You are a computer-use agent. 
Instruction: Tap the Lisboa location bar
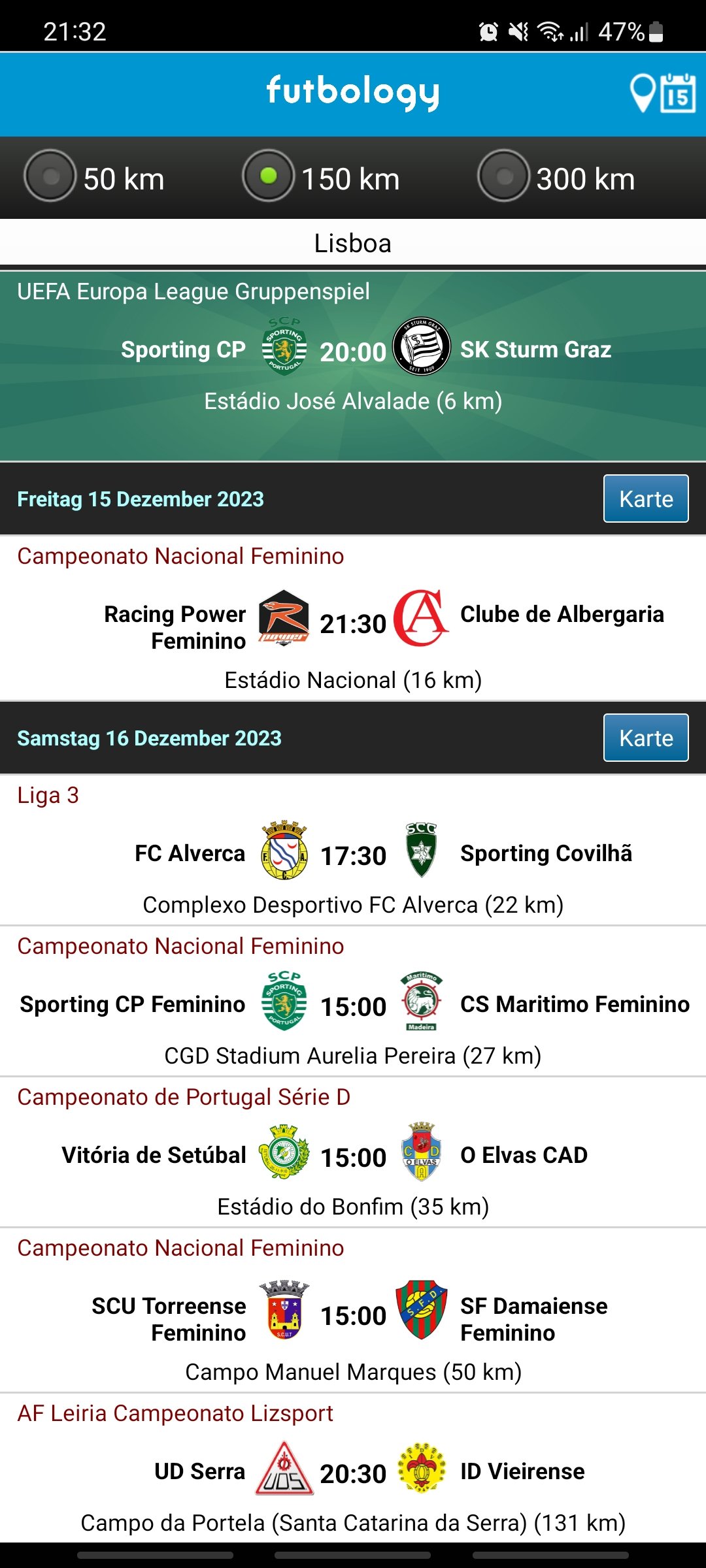point(353,243)
